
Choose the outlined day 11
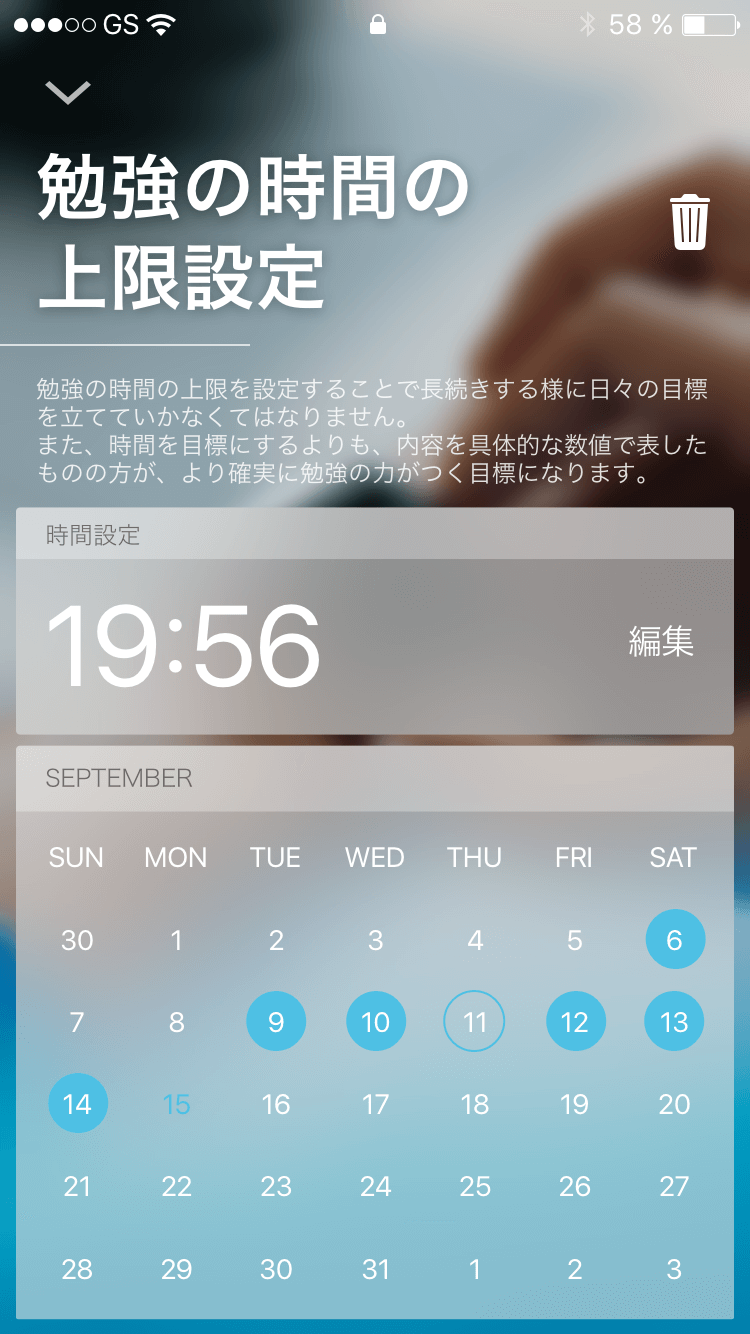click(474, 1022)
